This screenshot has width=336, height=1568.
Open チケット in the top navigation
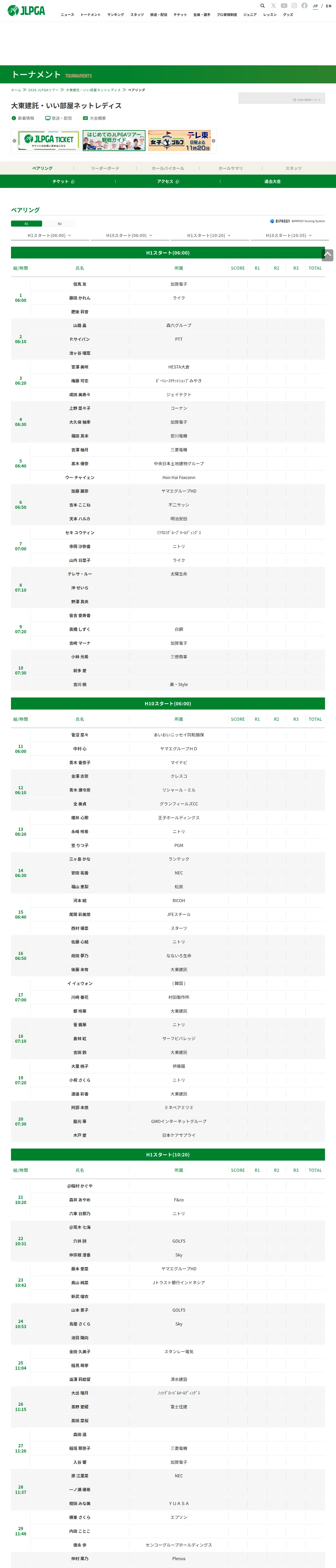[180, 15]
